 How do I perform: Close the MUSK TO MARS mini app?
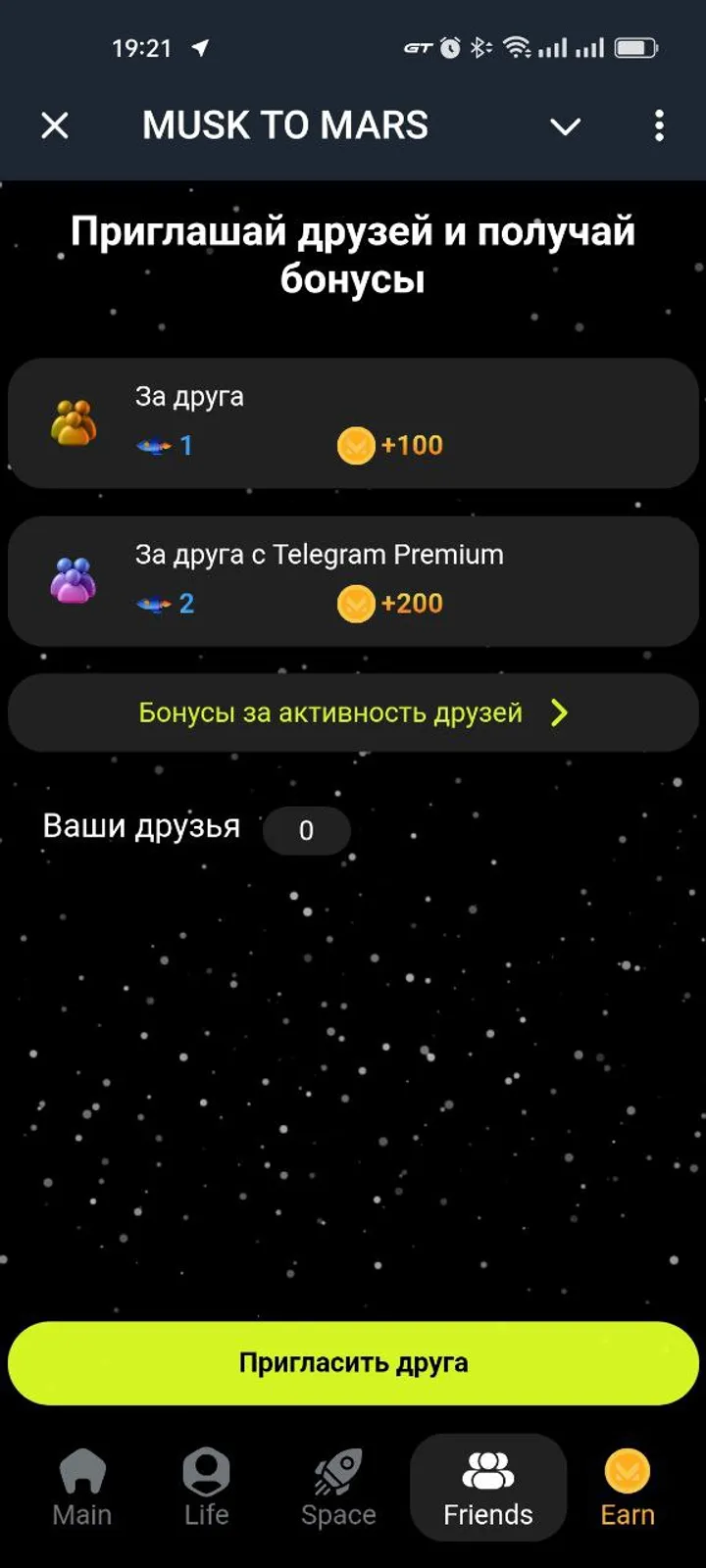(55, 125)
